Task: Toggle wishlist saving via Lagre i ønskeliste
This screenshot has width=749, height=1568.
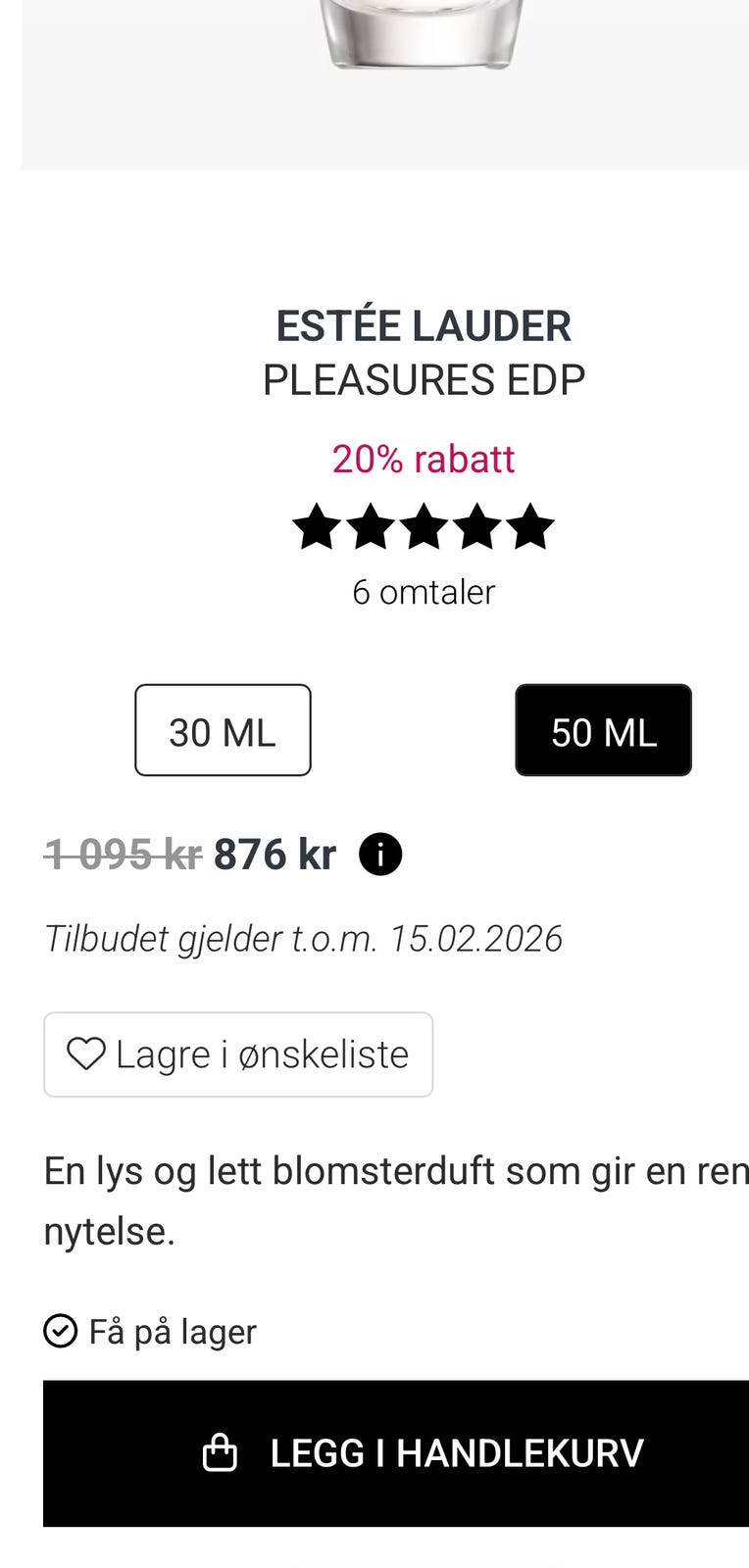Action: [238, 1053]
